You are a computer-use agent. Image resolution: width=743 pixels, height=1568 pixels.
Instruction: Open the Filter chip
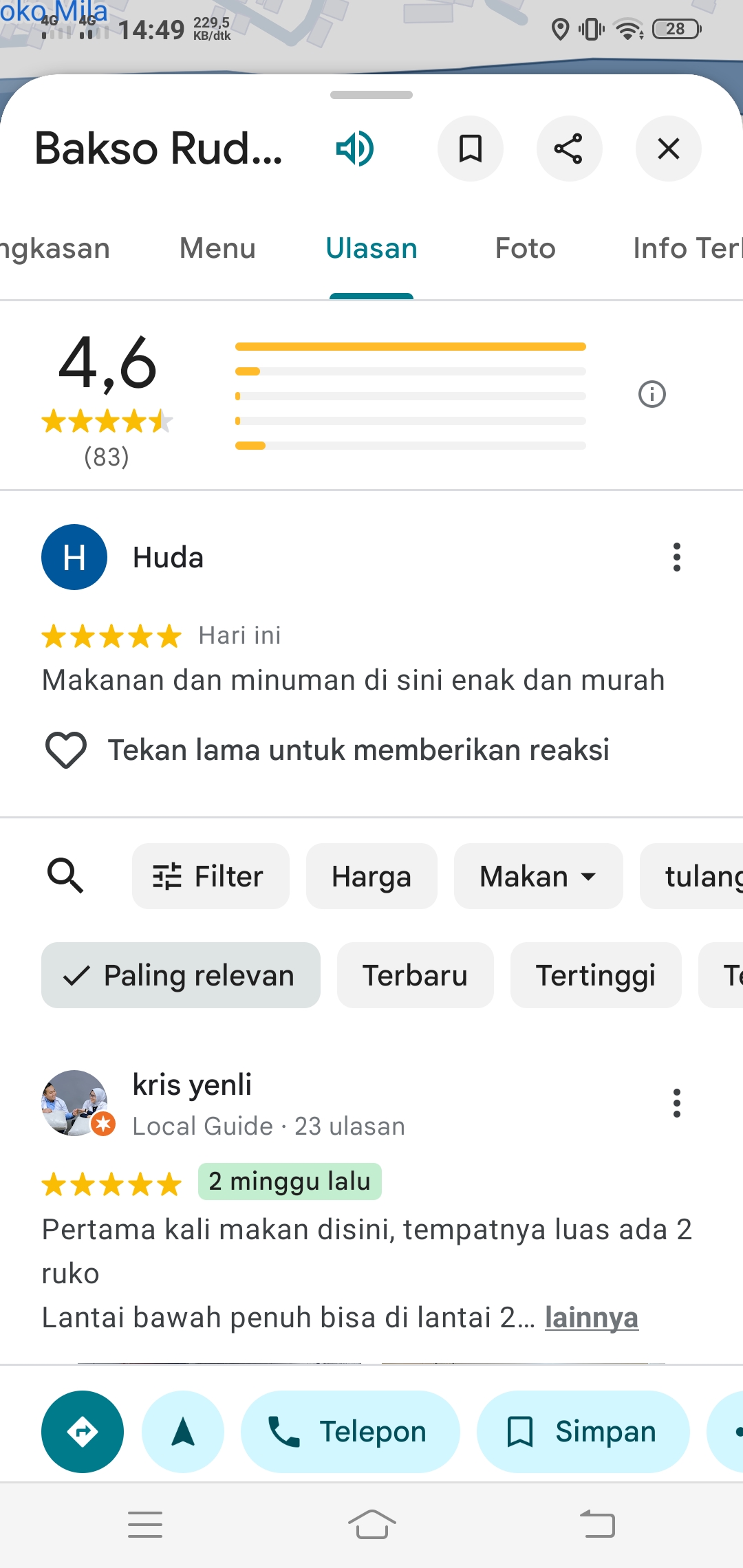pos(211,876)
